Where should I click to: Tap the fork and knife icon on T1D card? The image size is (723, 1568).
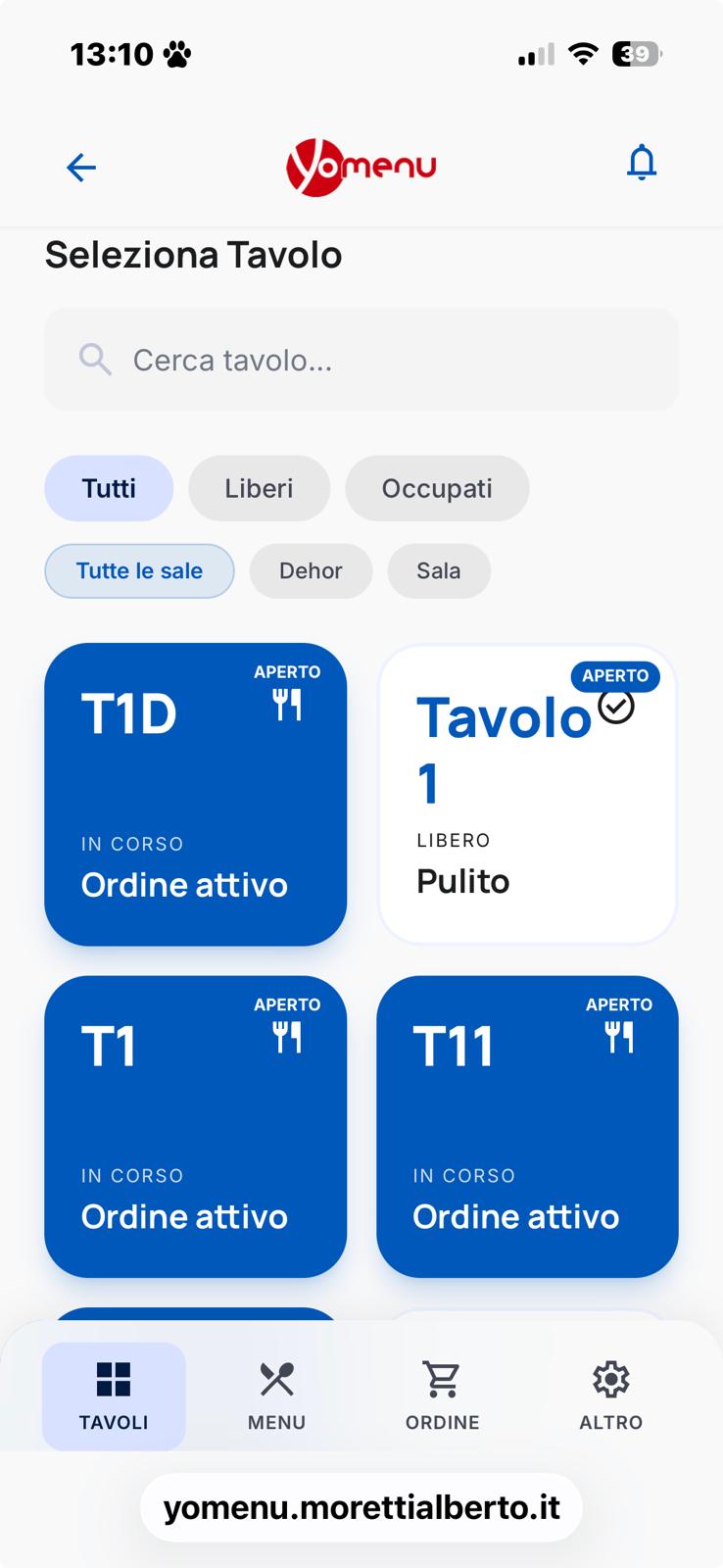coord(287,704)
